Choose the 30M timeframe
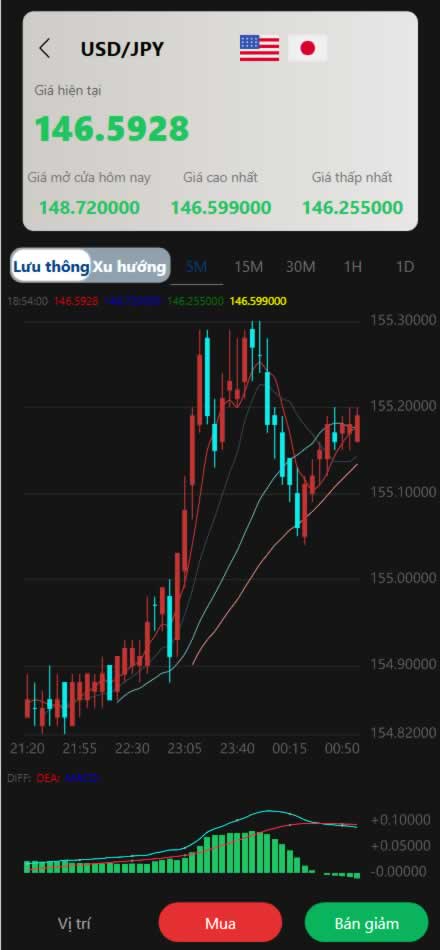Screen dimensions: 440x950 coord(301,267)
